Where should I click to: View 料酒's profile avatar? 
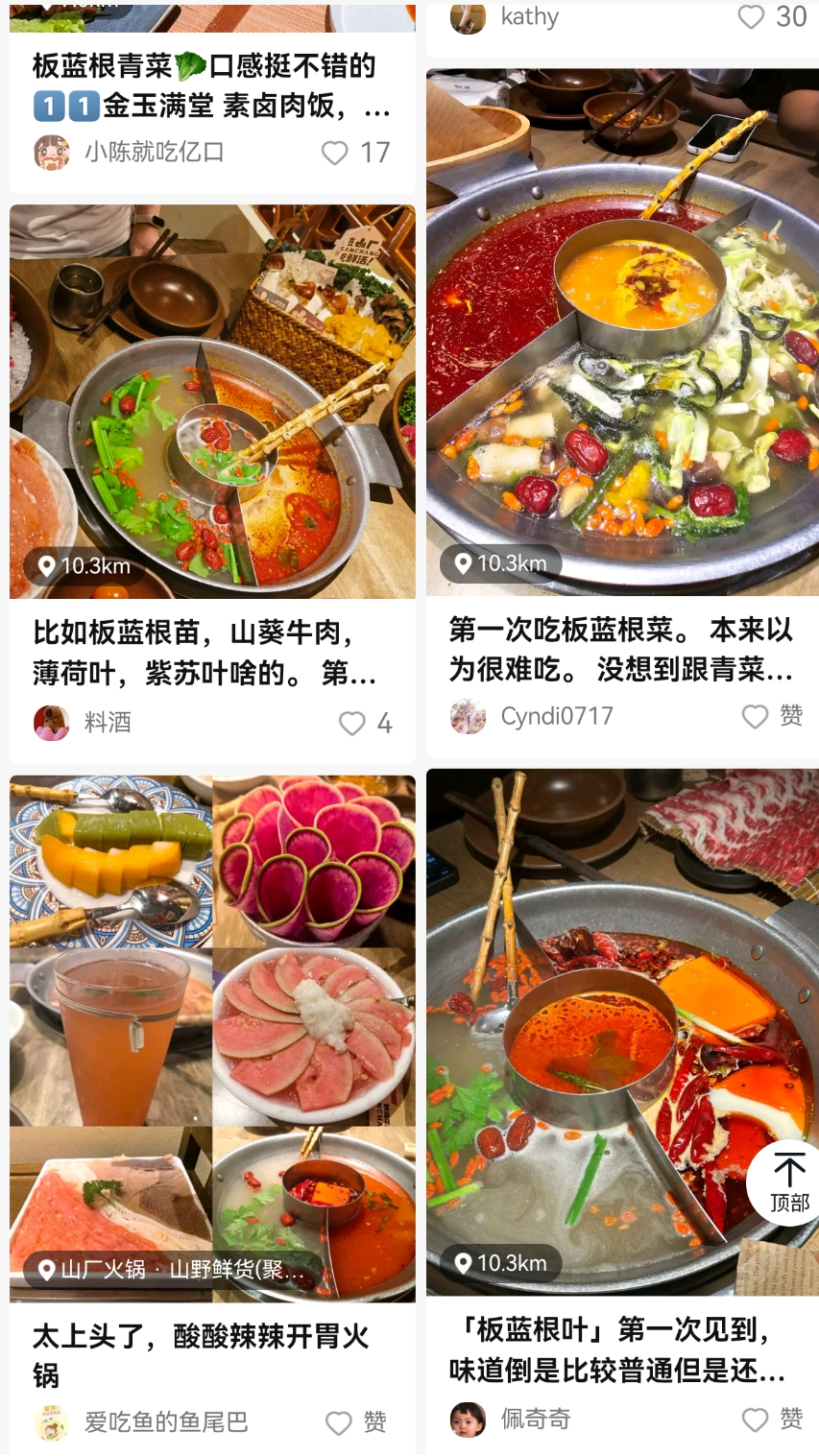[52, 723]
